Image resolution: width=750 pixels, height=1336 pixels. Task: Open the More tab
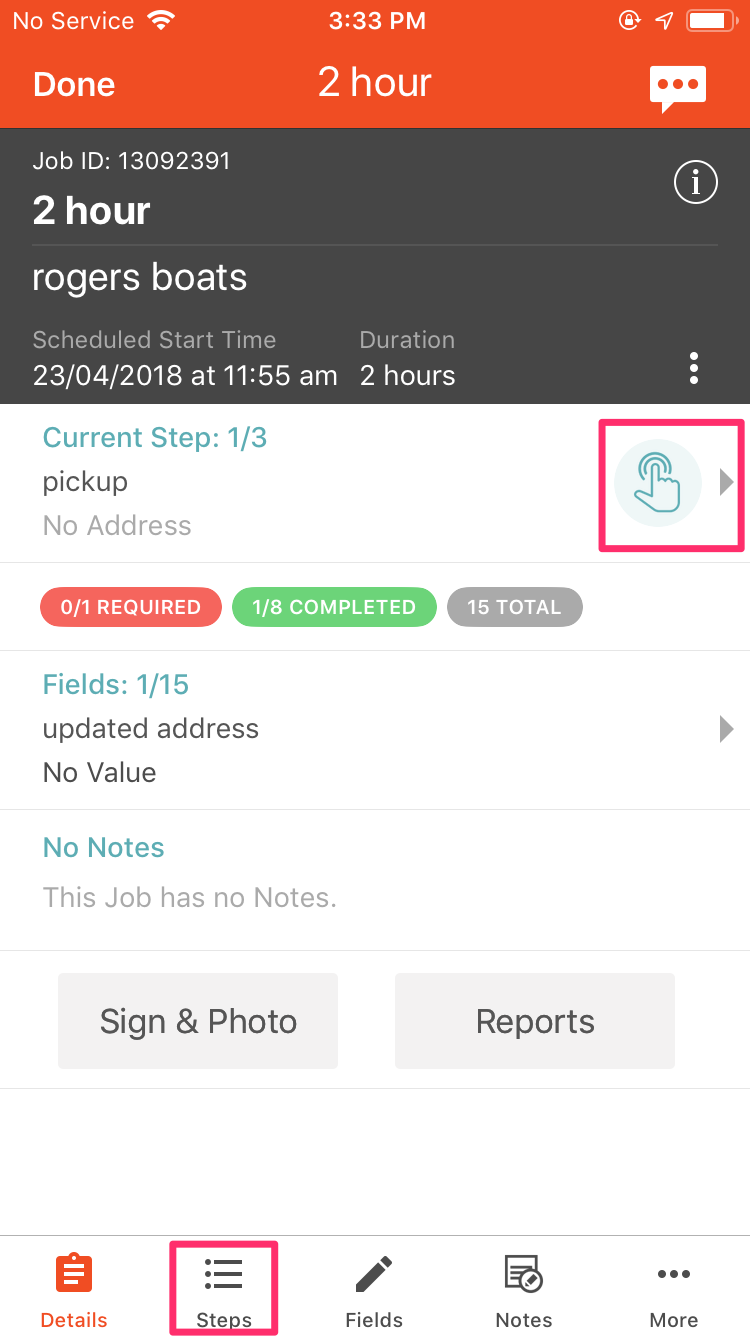pos(674,1290)
